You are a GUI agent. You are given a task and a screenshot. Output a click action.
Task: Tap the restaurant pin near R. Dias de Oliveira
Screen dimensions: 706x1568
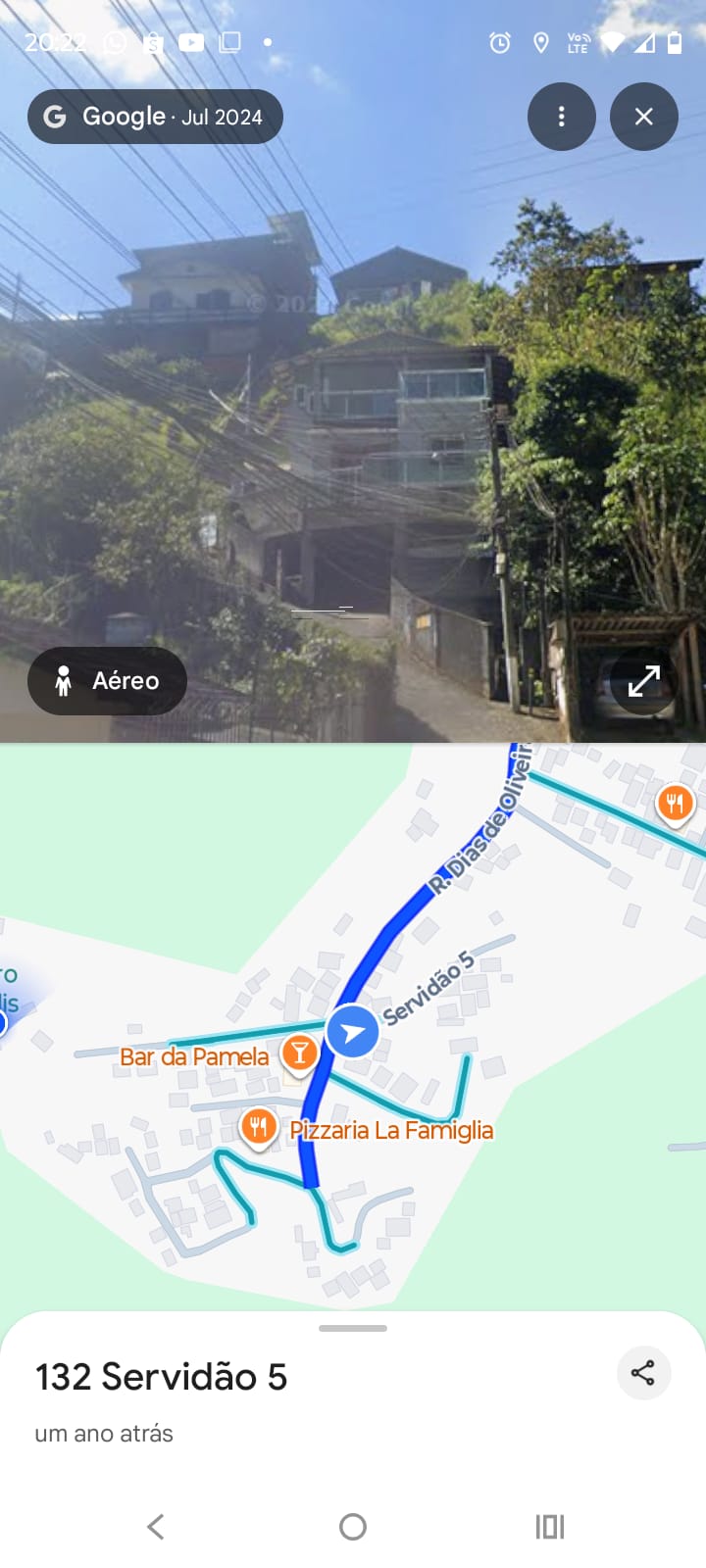coord(675,804)
